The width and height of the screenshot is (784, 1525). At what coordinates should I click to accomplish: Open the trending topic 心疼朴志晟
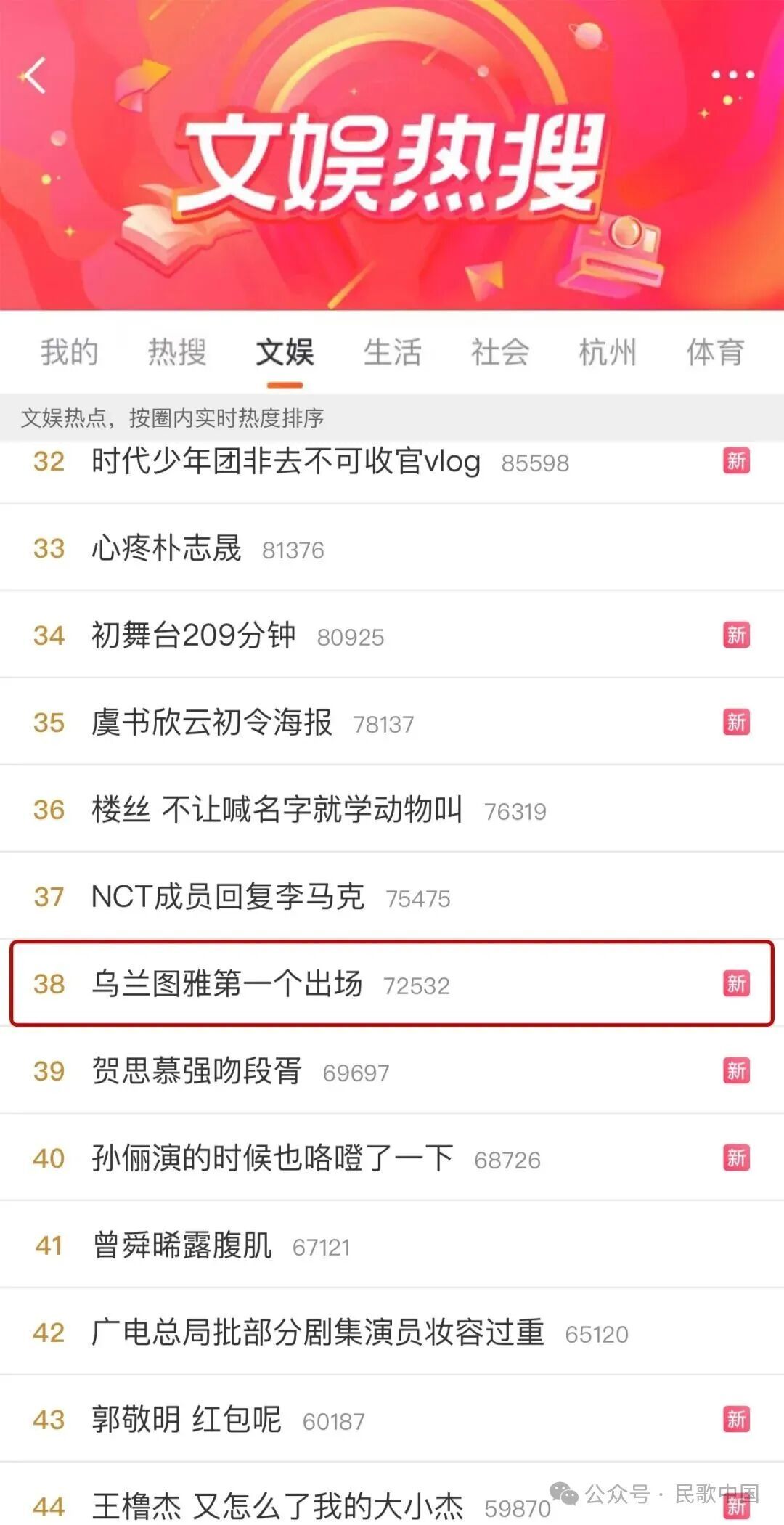pyautogui.click(x=166, y=548)
